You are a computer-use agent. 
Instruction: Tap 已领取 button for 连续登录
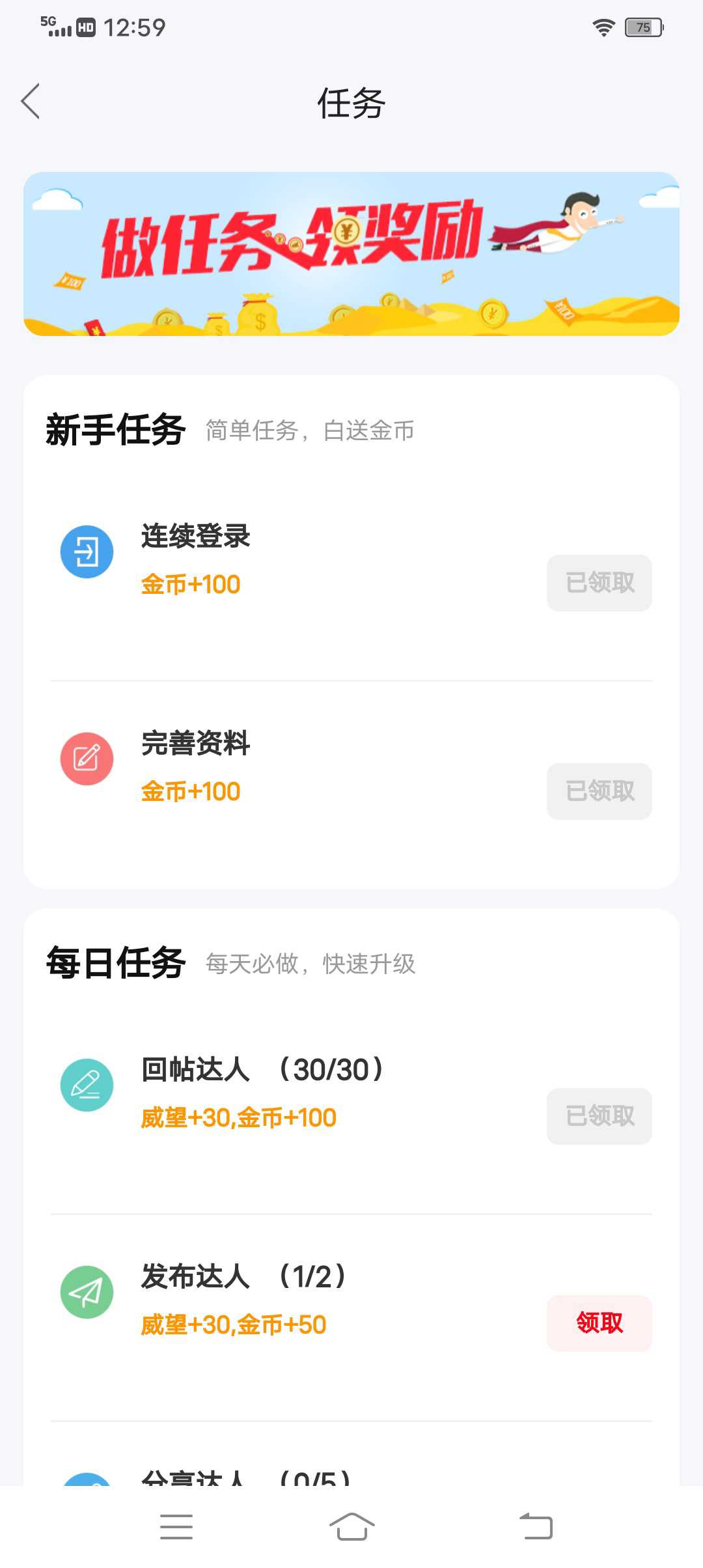coord(600,583)
